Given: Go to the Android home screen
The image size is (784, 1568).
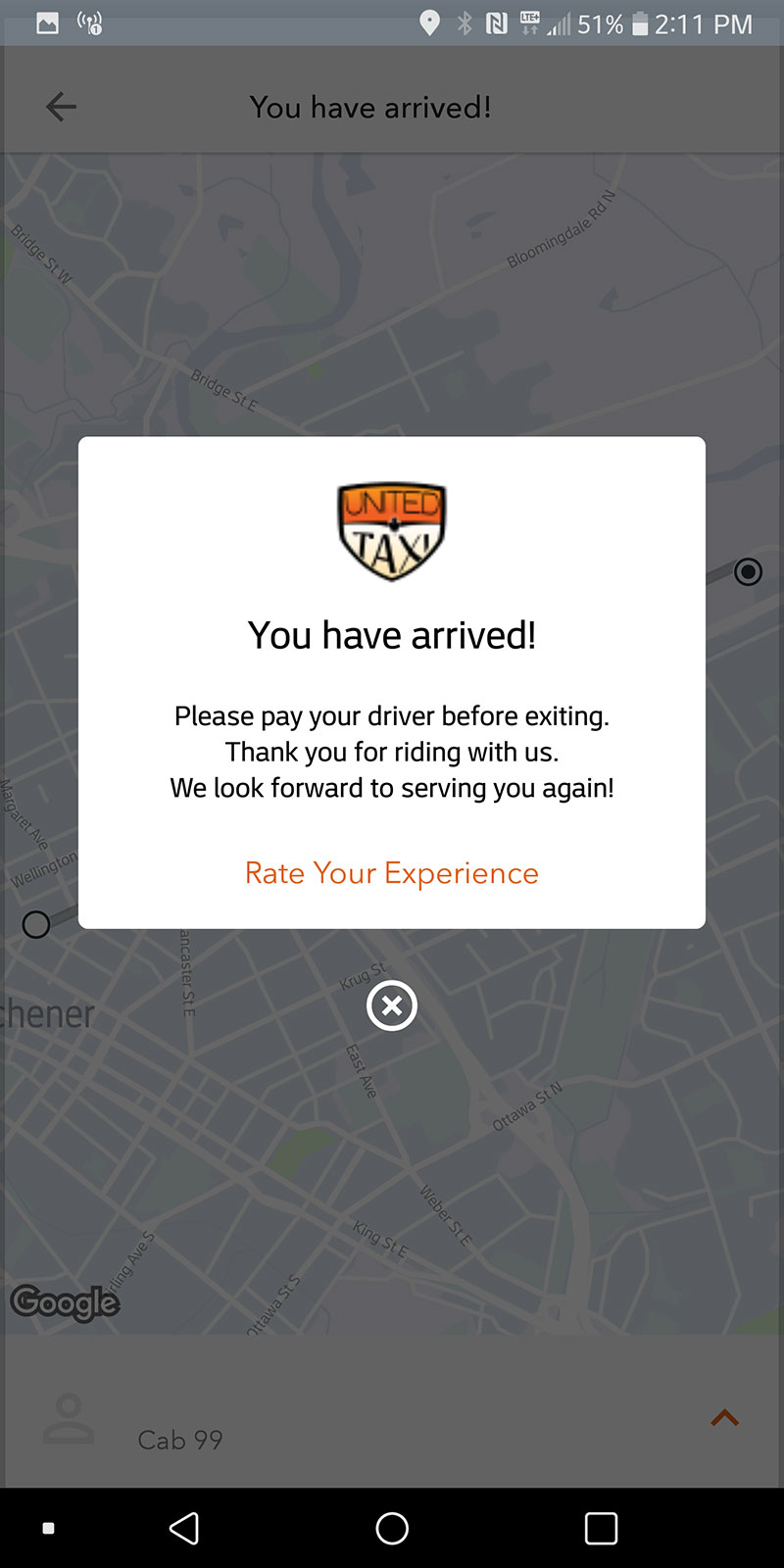Looking at the screenshot, I should click(x=392, y=1528).
